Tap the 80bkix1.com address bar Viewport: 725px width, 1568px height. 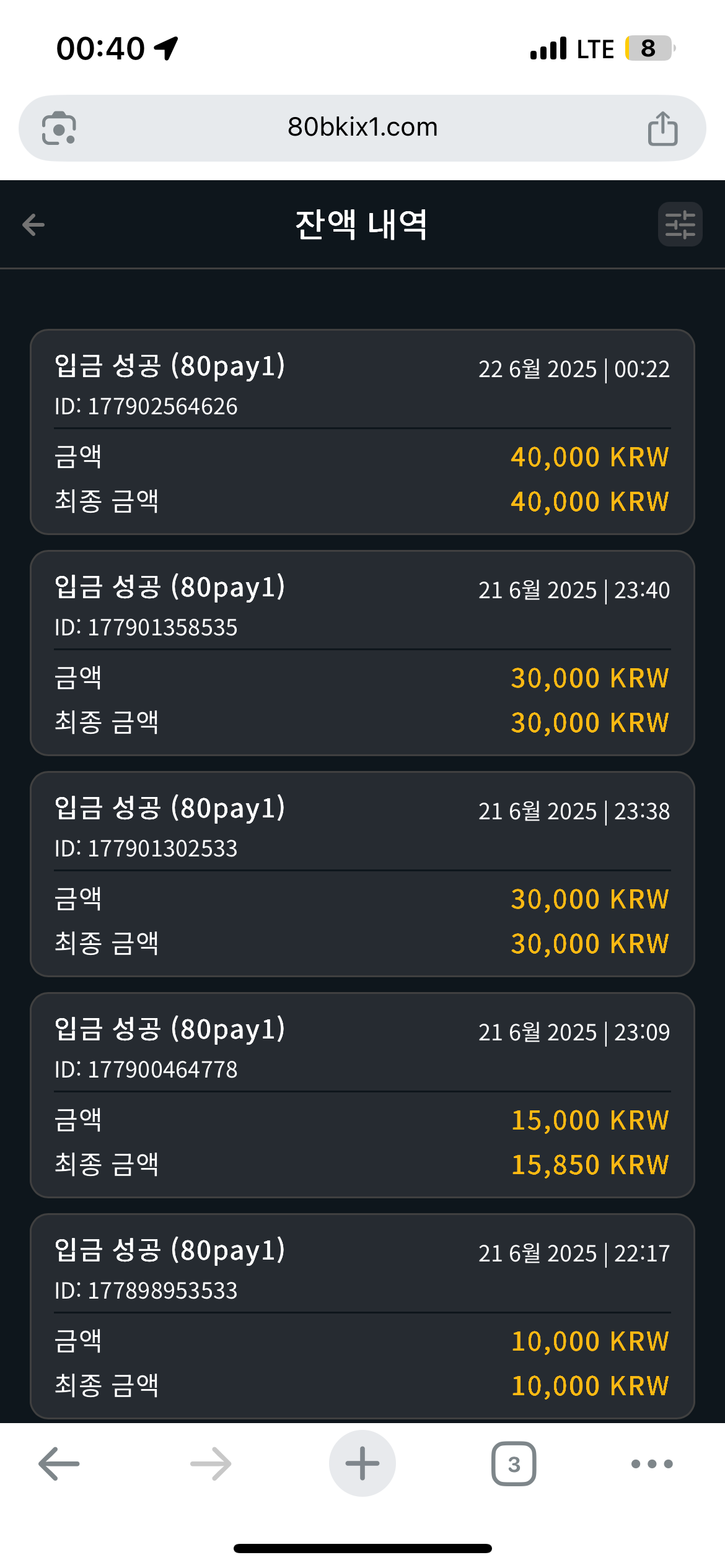[x=362, y=128]
